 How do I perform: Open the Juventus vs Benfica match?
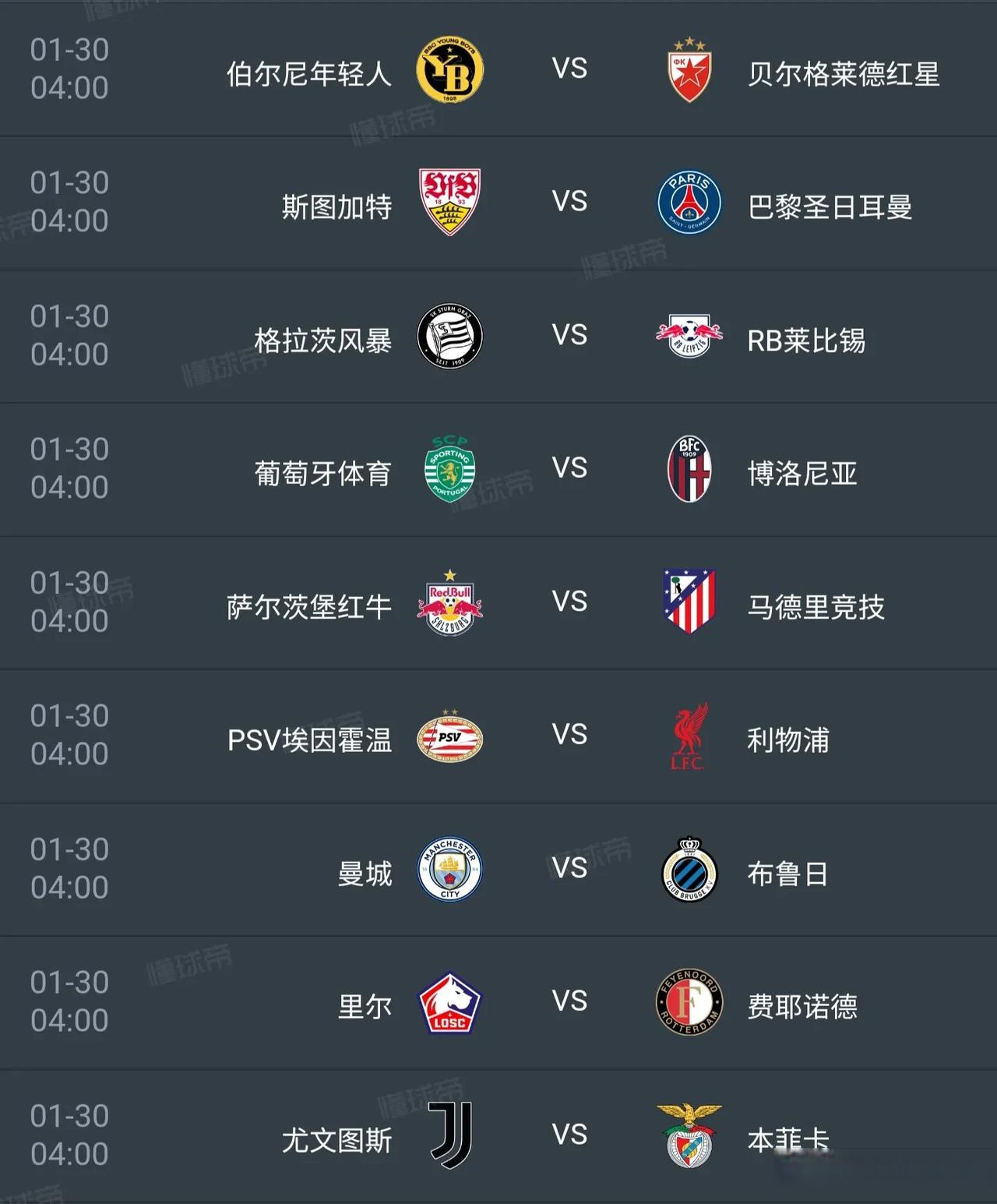pos(569,1135)
